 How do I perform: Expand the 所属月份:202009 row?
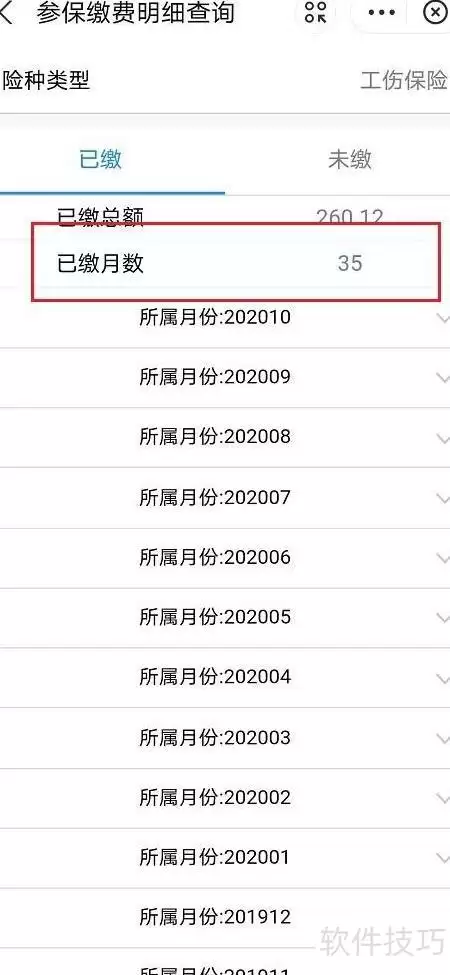click(225, 377)
